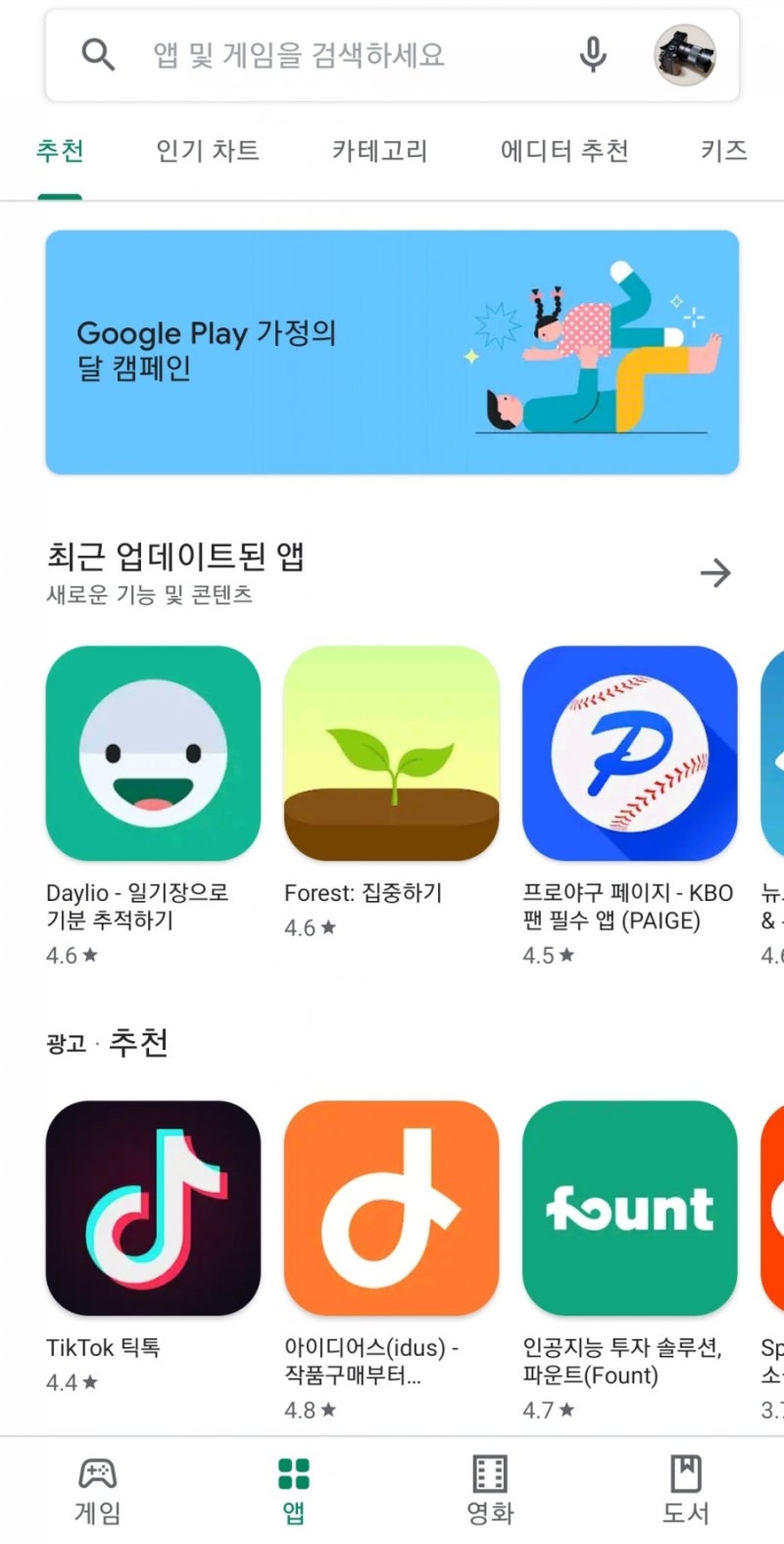Open the Google Play 가정의 달 캠페인 banner
Viewport: 784px width, 1544px height.
click(x=392, y=352)
